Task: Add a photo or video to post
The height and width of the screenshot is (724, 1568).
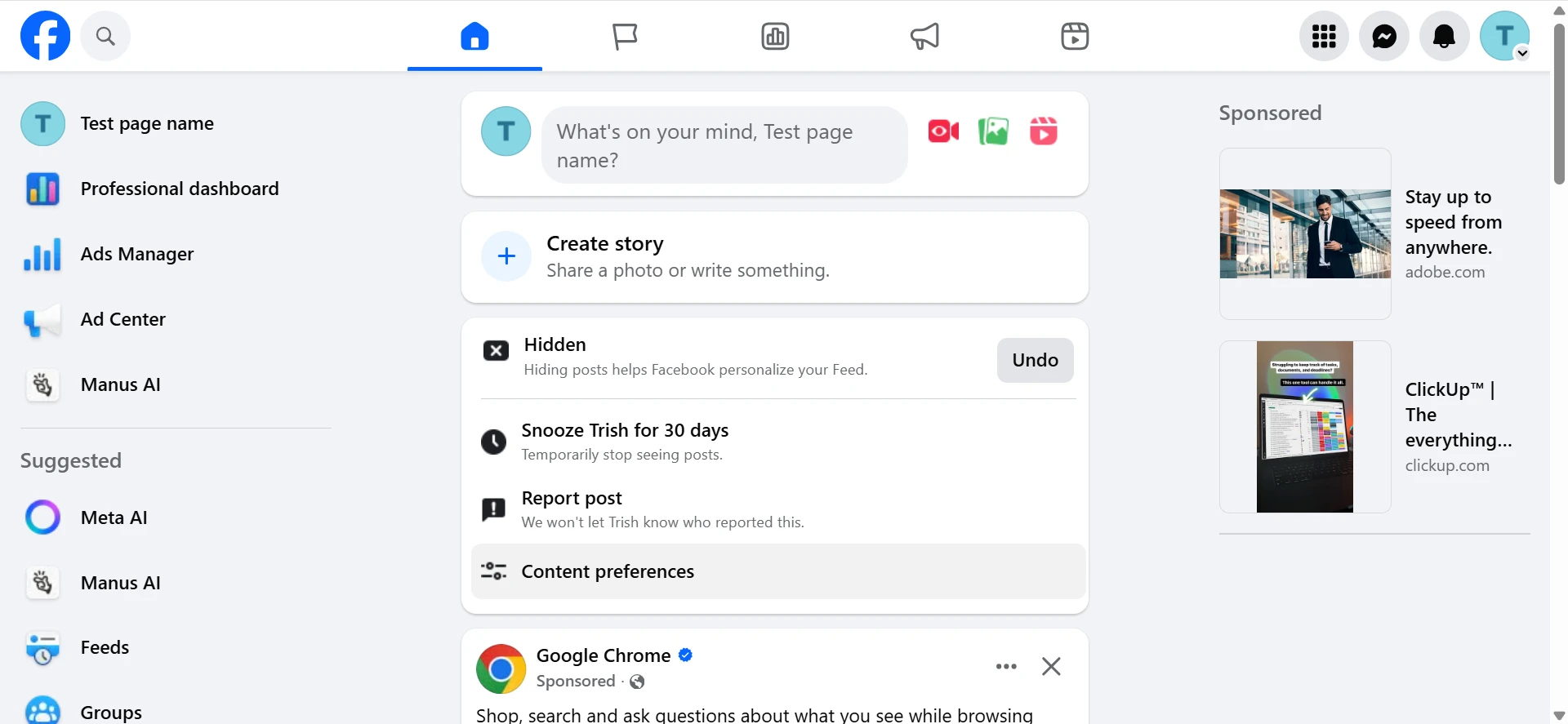Action: [x=993, y=131]
